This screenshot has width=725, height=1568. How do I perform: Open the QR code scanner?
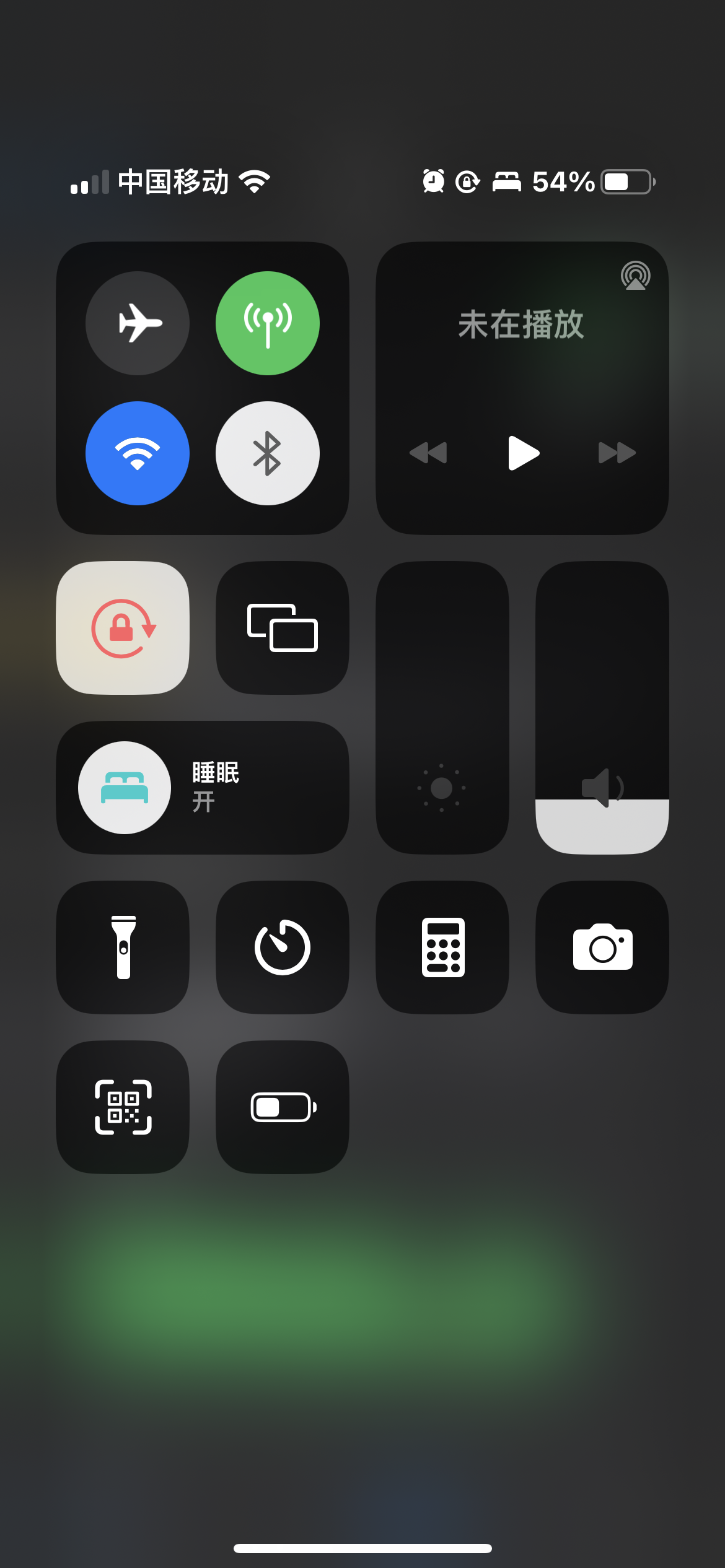coord(123,1107)
